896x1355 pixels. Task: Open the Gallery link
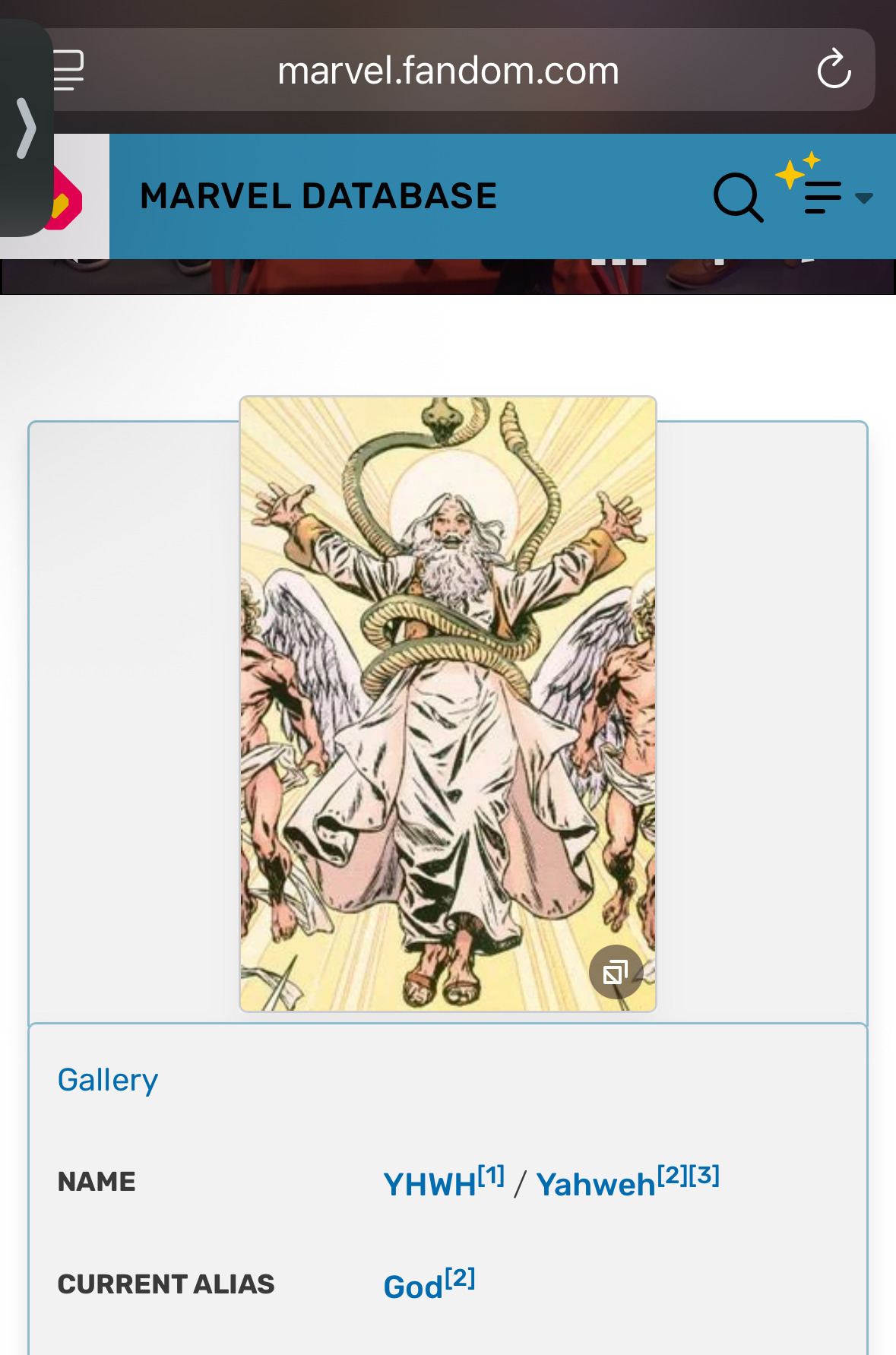[108, 1080]
